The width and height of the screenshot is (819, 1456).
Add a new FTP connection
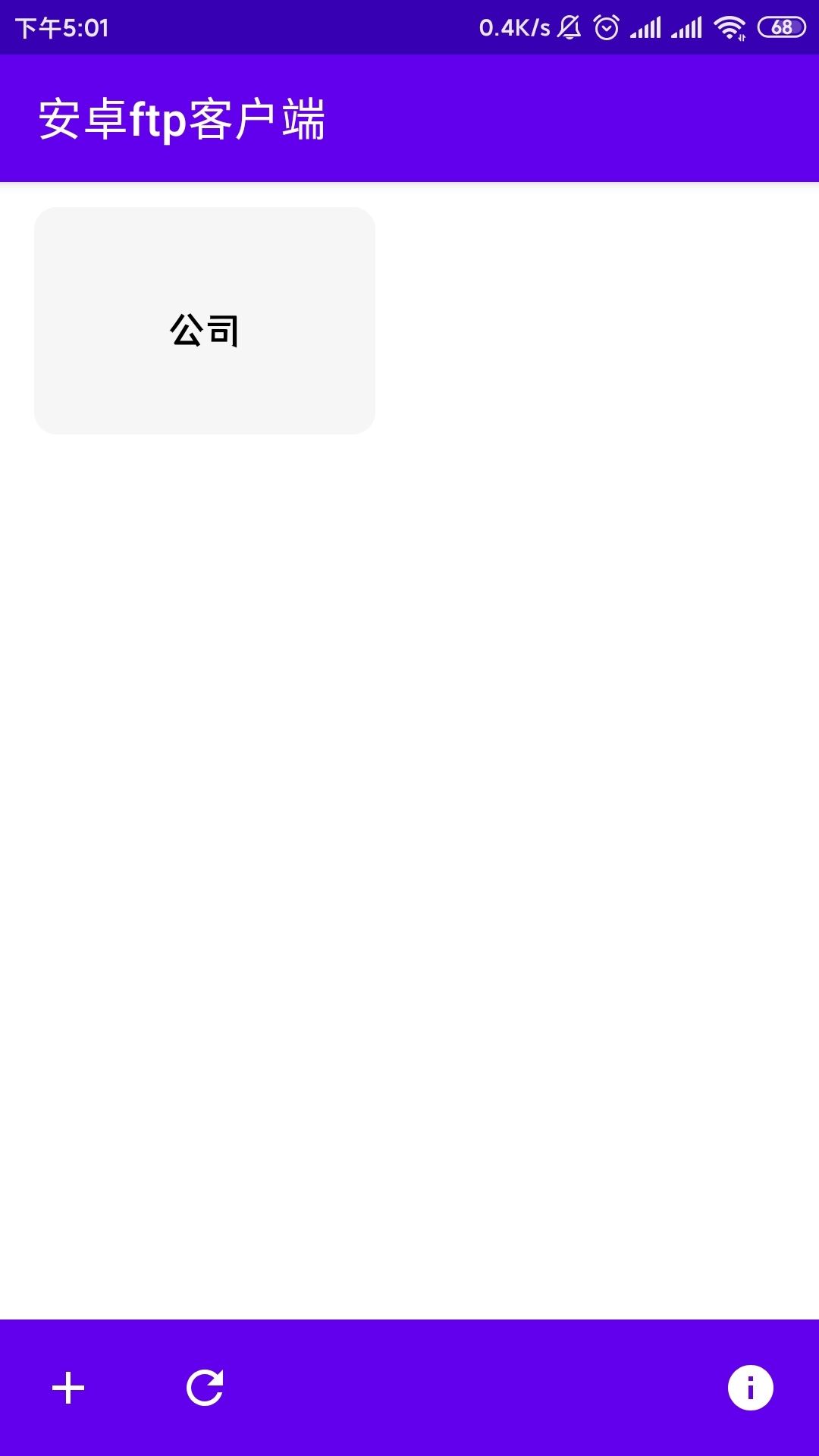coord(68,1388)
